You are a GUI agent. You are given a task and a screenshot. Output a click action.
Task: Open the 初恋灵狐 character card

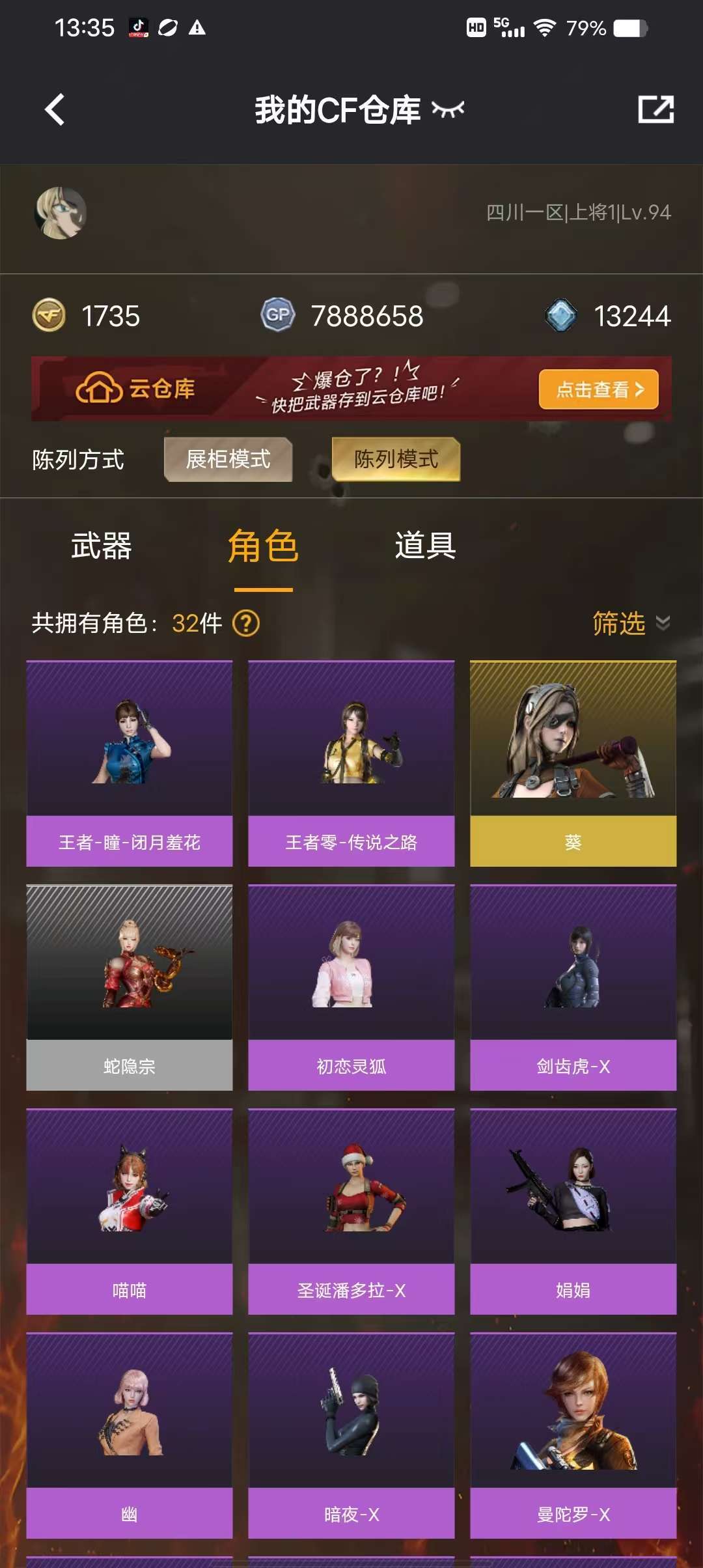(x=351, y=987)
